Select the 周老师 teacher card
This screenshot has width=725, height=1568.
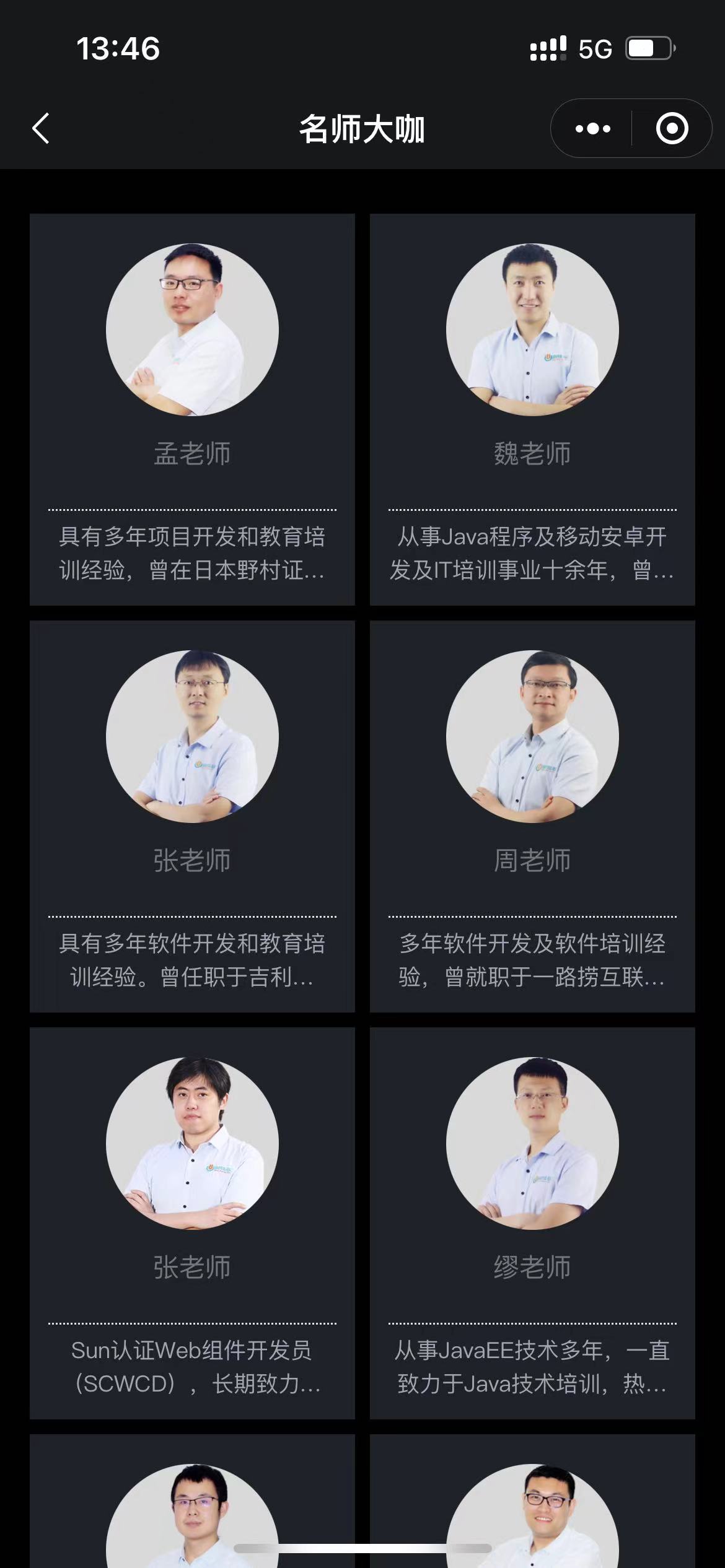[532, 816]
